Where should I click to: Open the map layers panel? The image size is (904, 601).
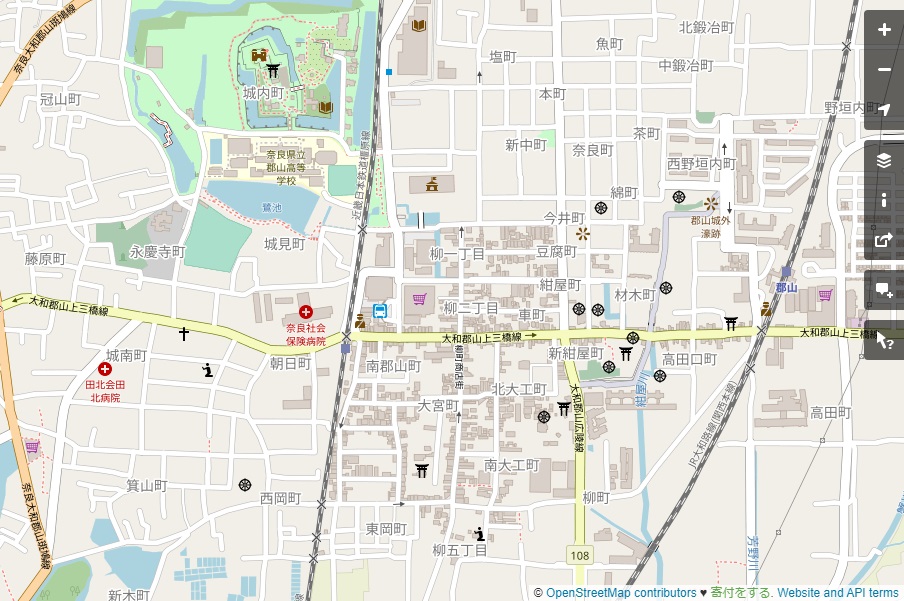click(884, 160)
